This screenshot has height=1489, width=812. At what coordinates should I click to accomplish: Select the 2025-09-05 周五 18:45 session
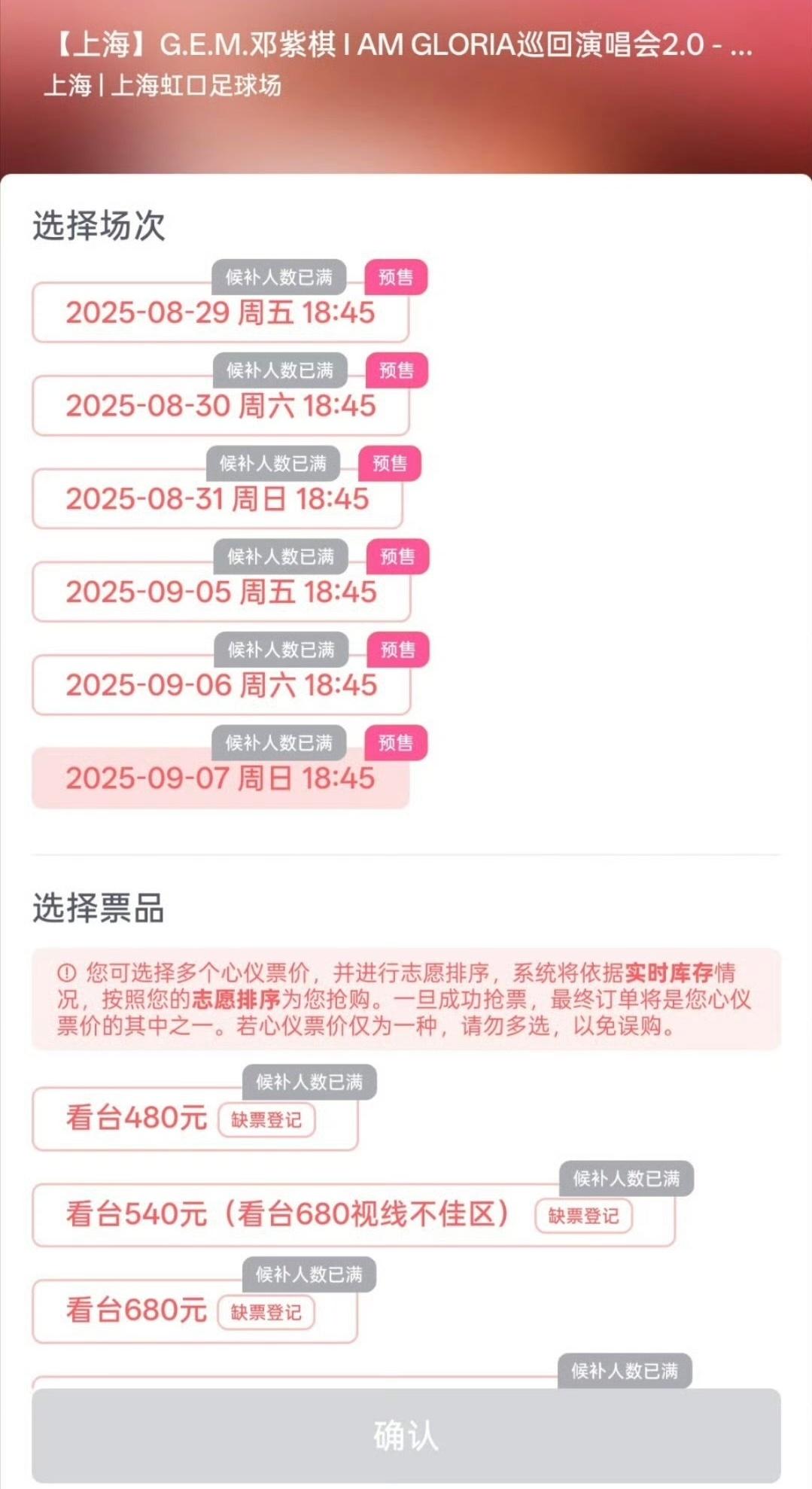[221, 592]
